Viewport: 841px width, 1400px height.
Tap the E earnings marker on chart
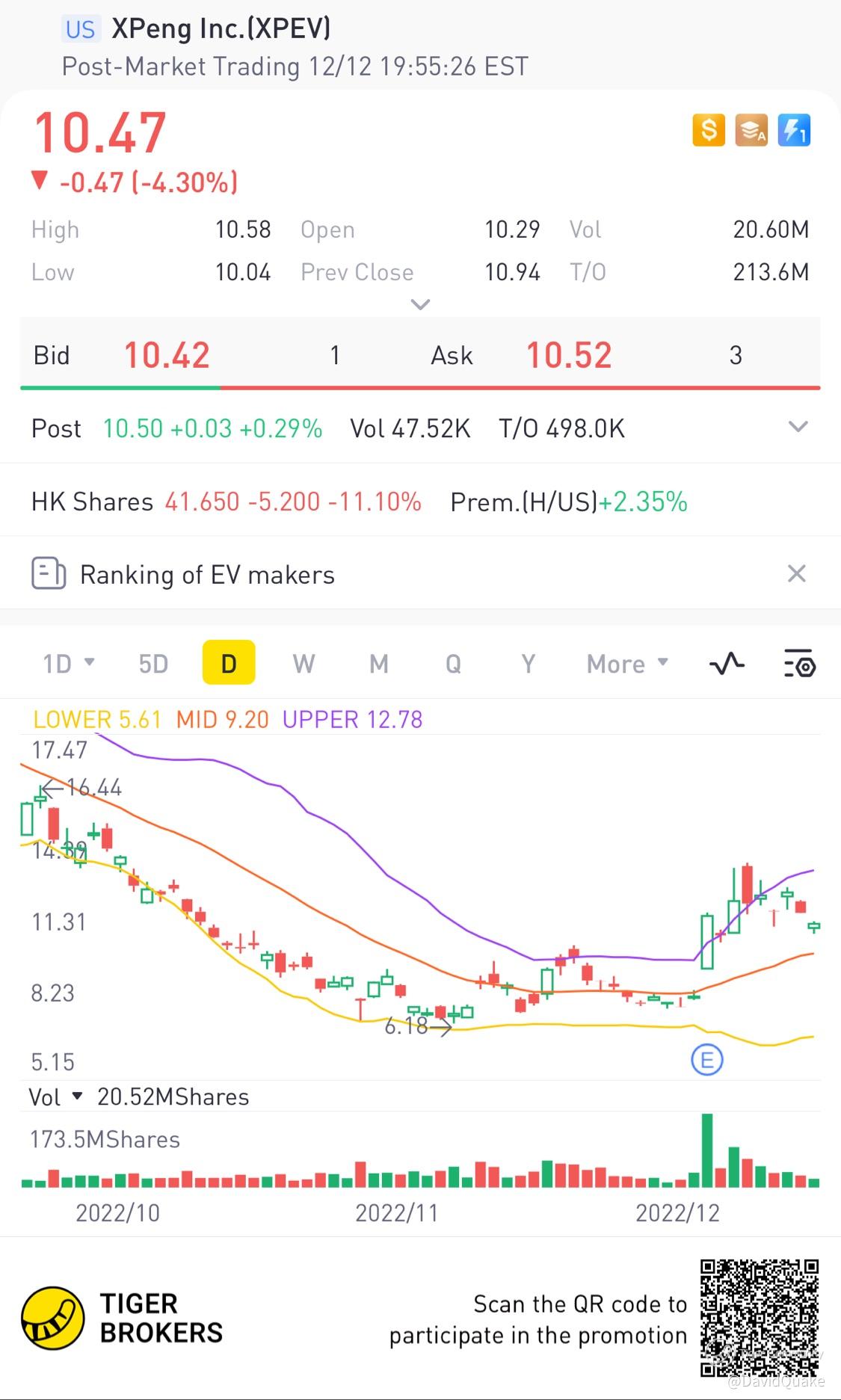tap(706, 1059)
